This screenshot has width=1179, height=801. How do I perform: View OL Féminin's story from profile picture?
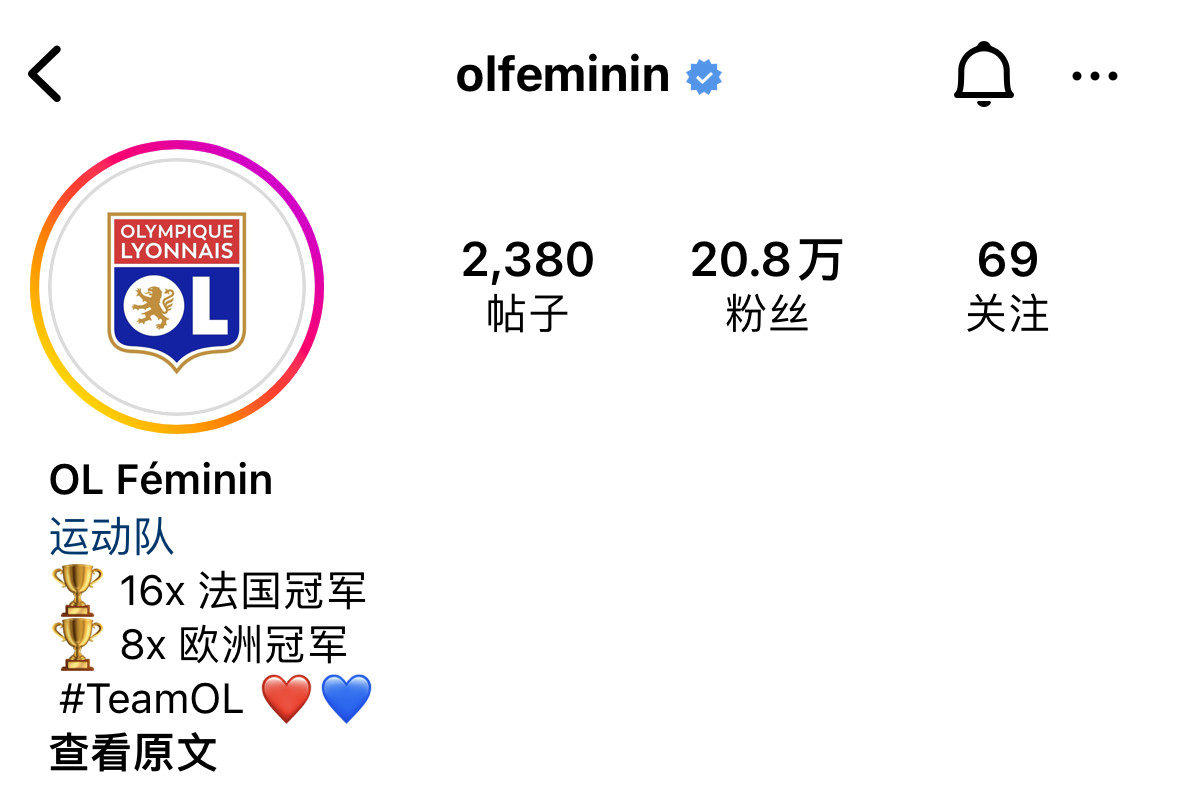point(177,287)
